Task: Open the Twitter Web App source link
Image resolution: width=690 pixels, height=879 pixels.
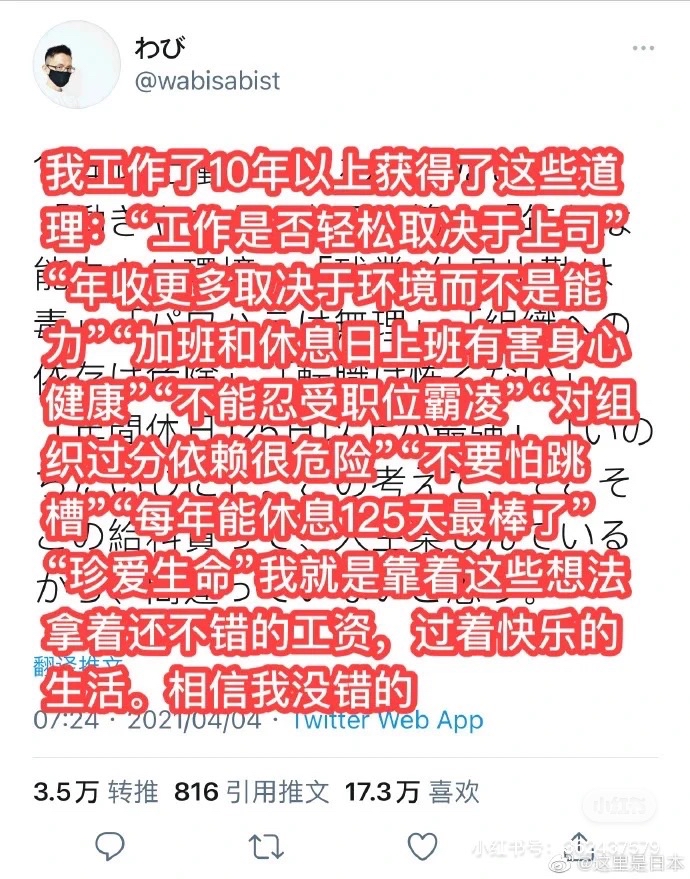Action: [x=387, y=720]
